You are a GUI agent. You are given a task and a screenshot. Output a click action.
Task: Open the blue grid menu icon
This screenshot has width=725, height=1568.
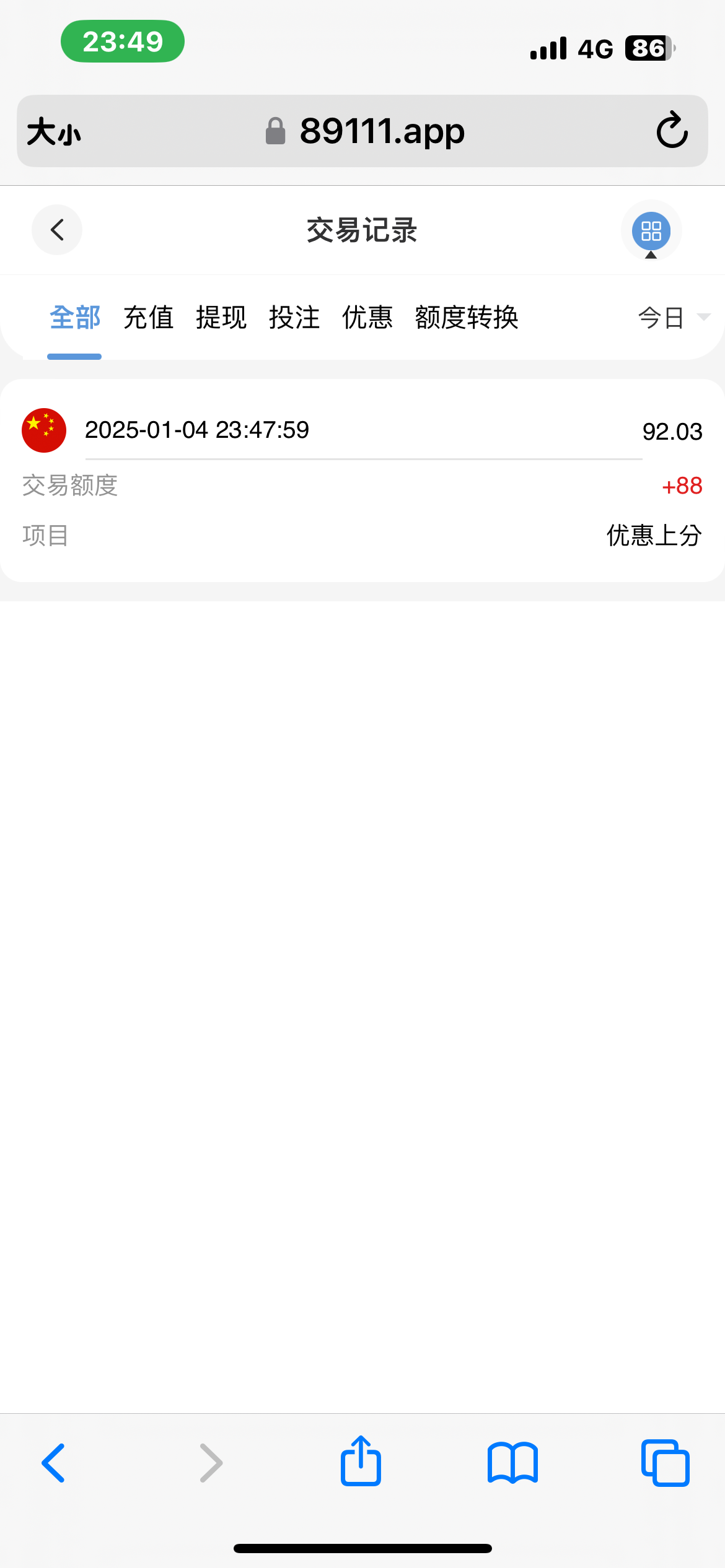click(x=651, y=231)
